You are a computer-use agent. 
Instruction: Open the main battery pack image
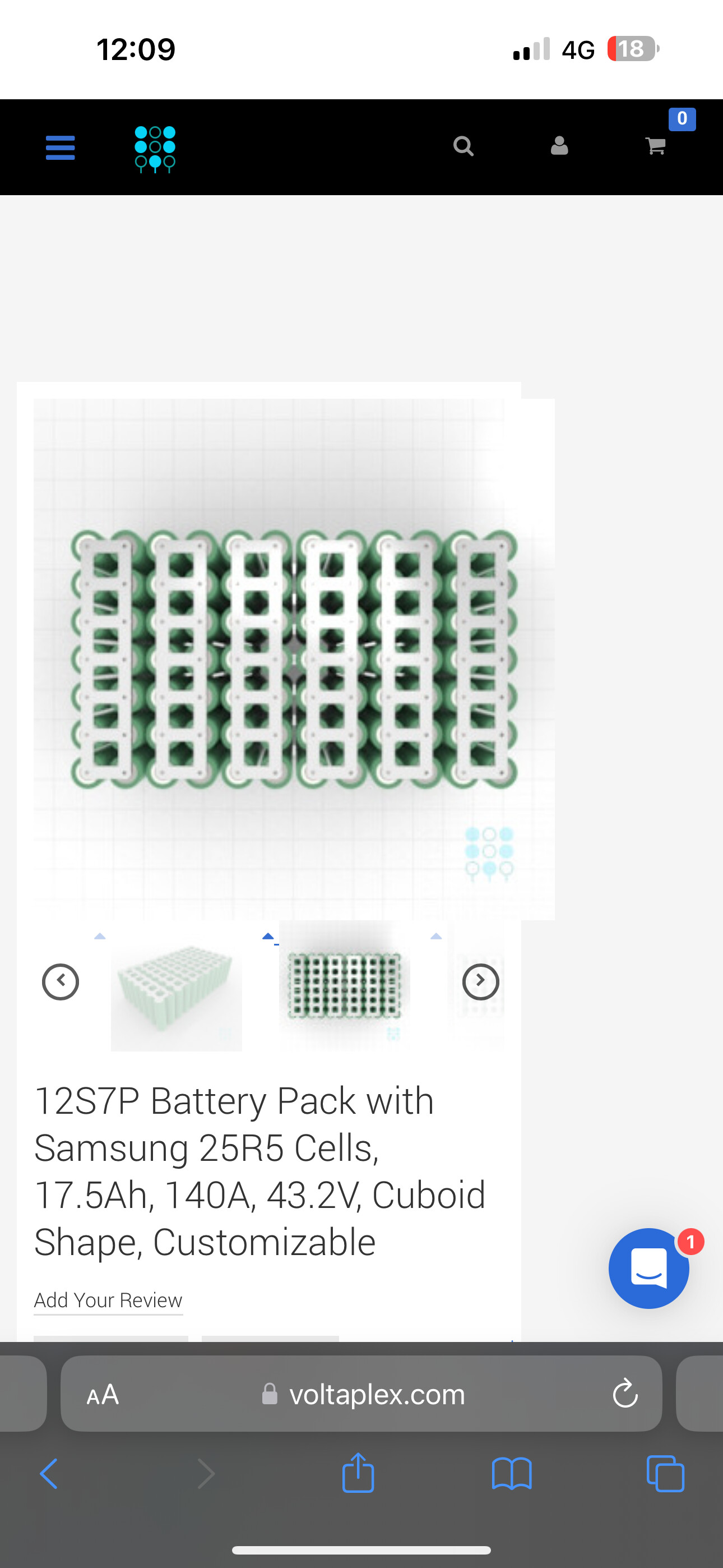click(294, 659)
